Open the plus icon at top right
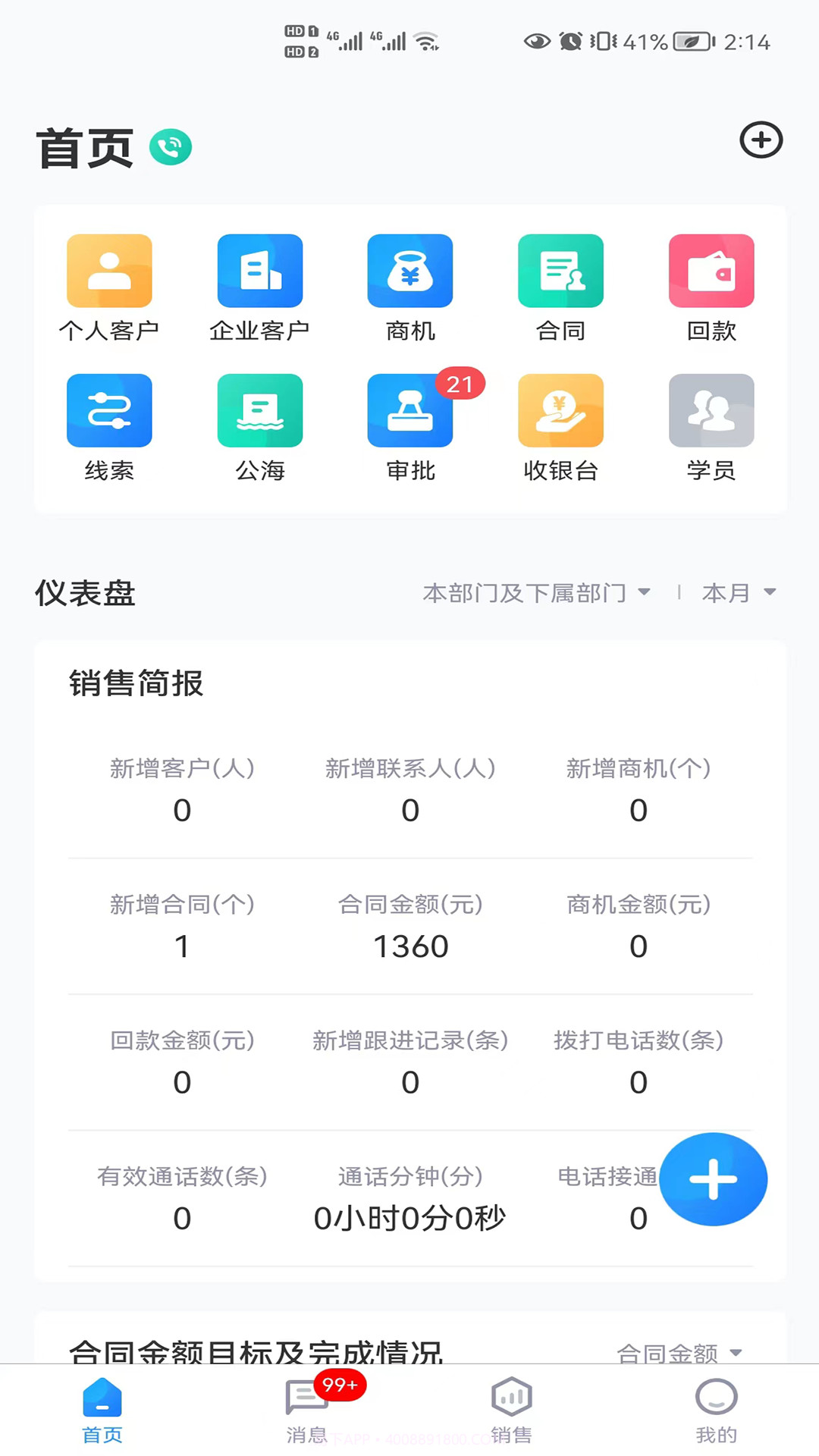 (x=761, y=140)
